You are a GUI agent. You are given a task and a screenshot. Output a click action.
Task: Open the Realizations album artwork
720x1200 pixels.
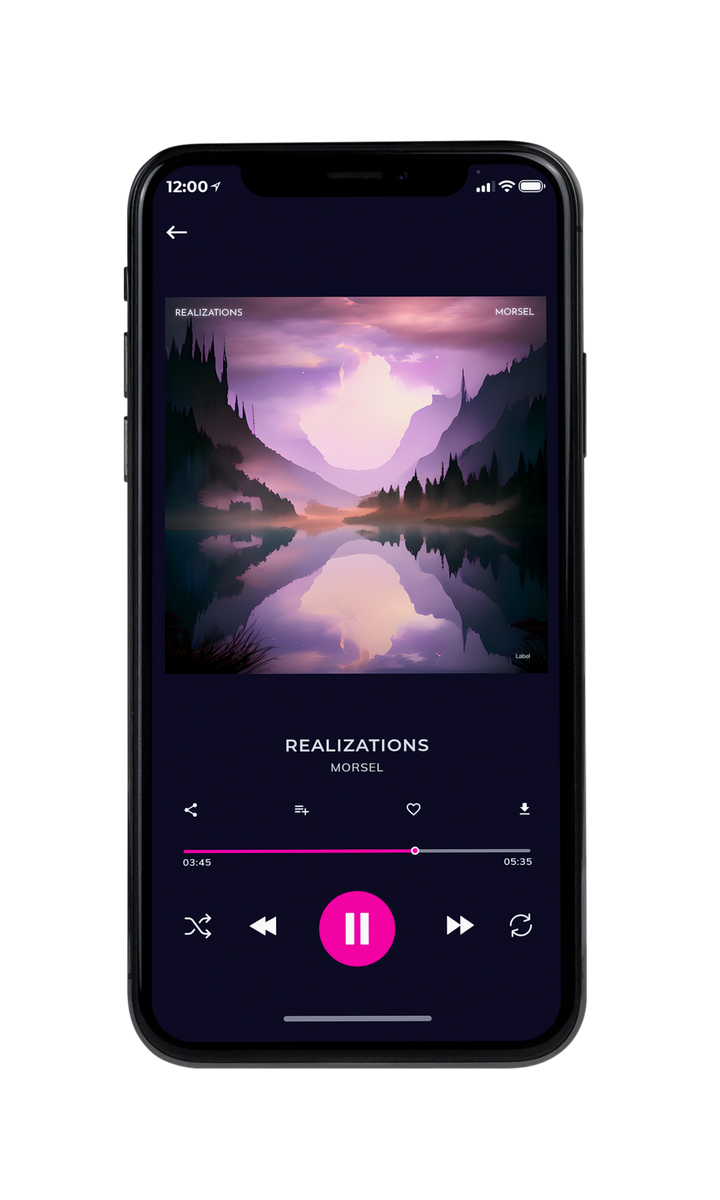pos(356,485)
